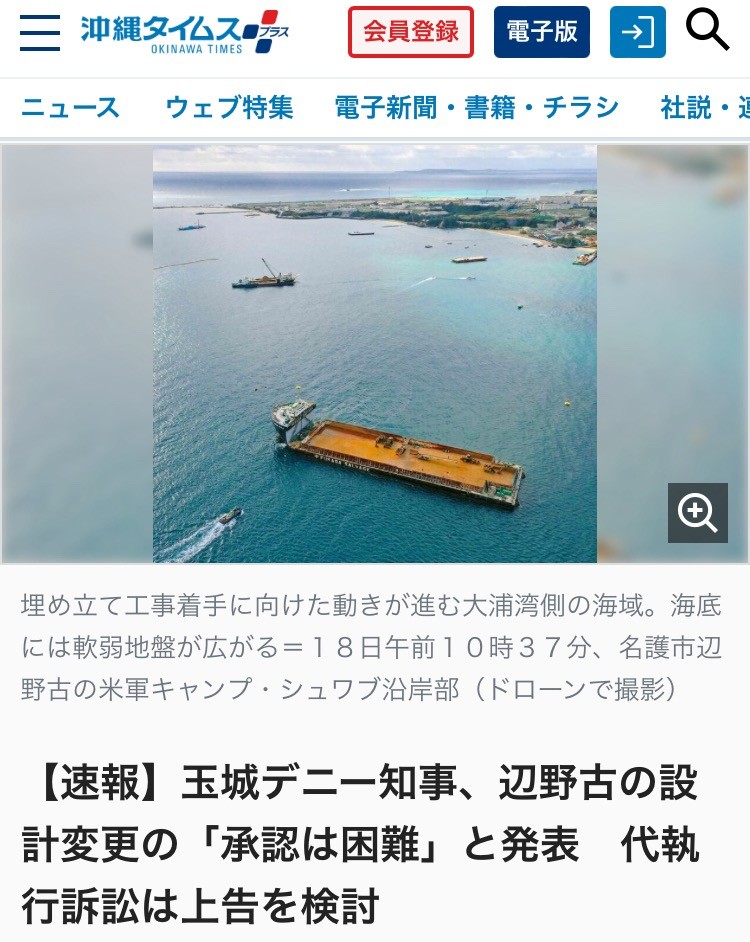Screen dimensions: 750x942
Task: Switch to the ニュース tab
Action: (70, 107)
